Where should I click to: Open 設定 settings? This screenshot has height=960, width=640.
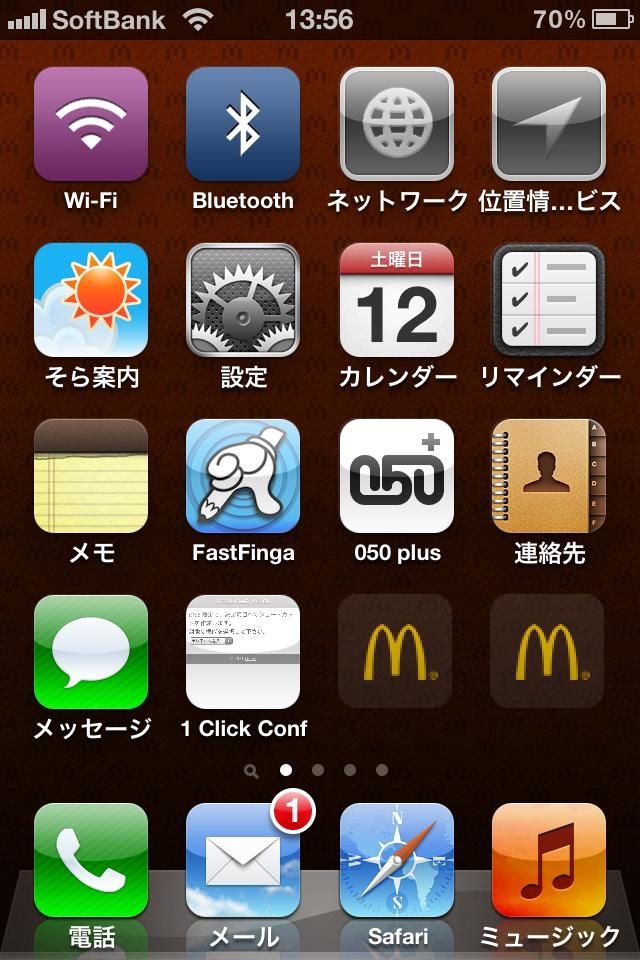click(x=243, y=300)
